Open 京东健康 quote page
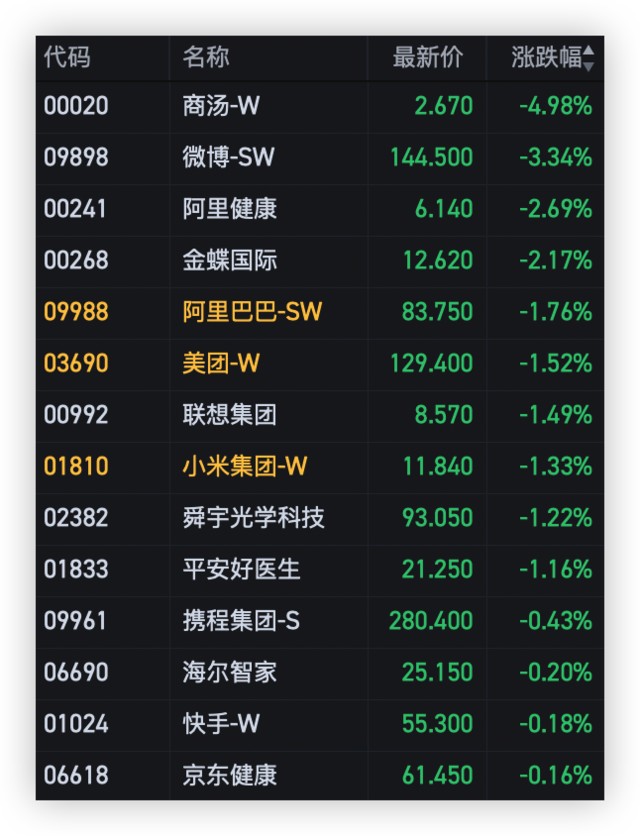The height and width of the screenshot is (836, 640). [x=230, y=775]
